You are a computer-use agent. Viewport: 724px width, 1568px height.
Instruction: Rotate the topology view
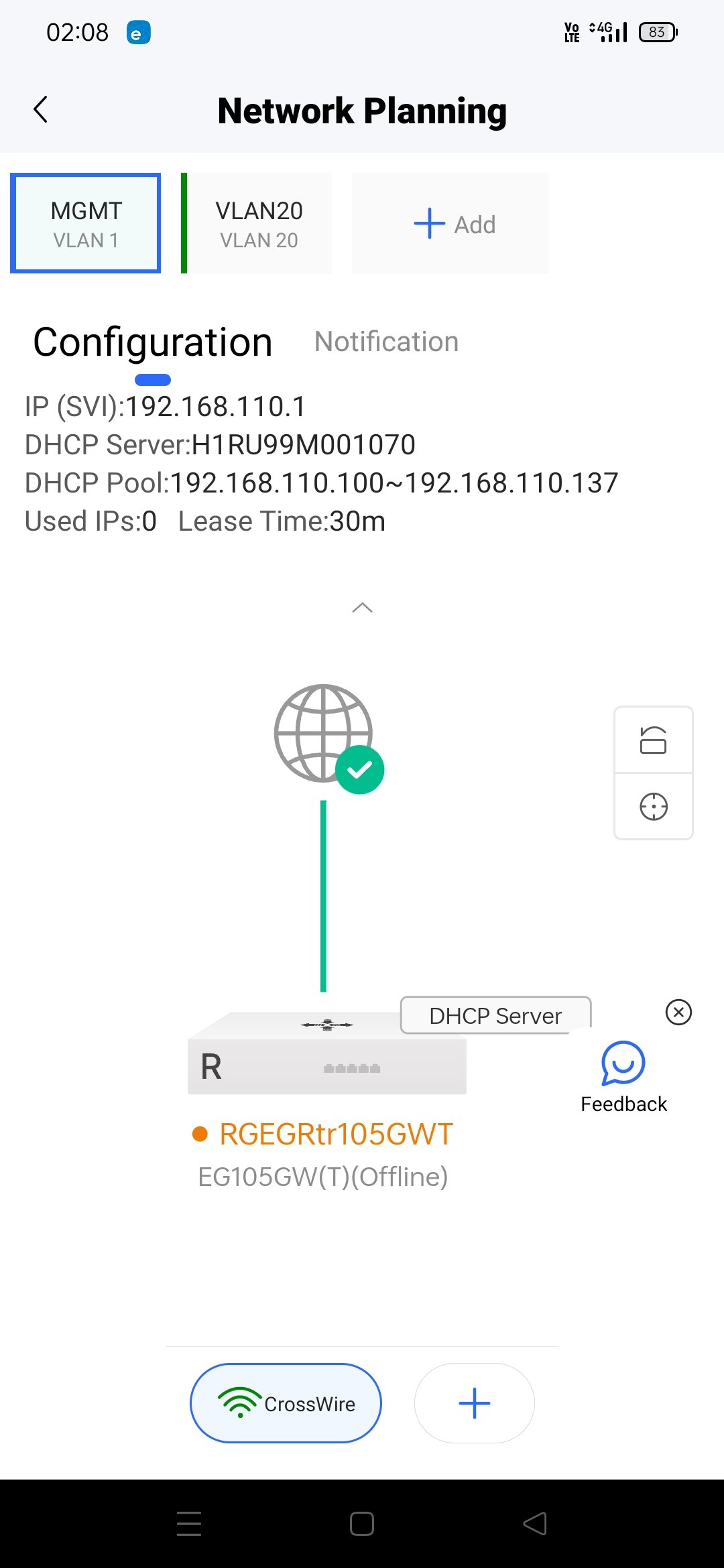[654, 740]
